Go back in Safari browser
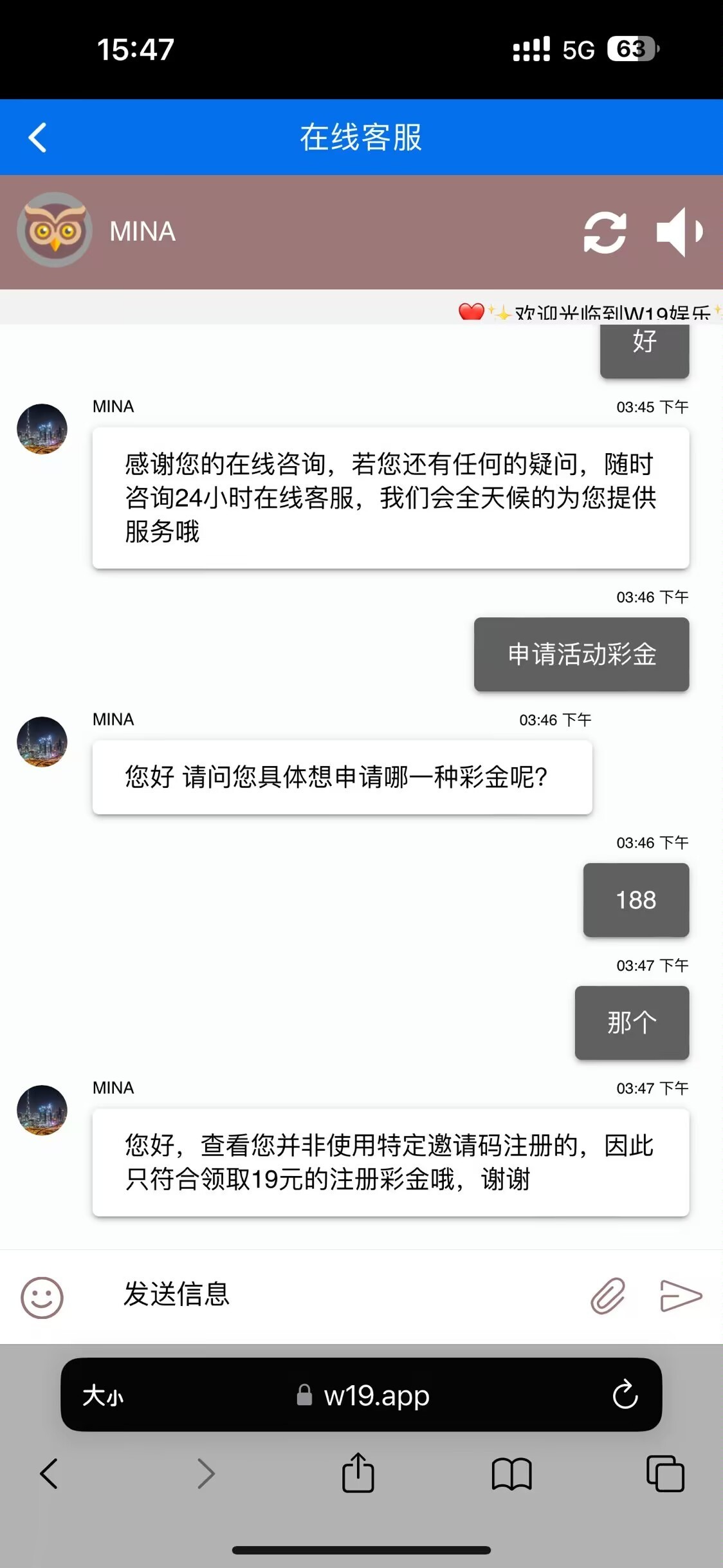This screenshot has height=1568, width=723. pyautogui.click(x=49, y=1473)
